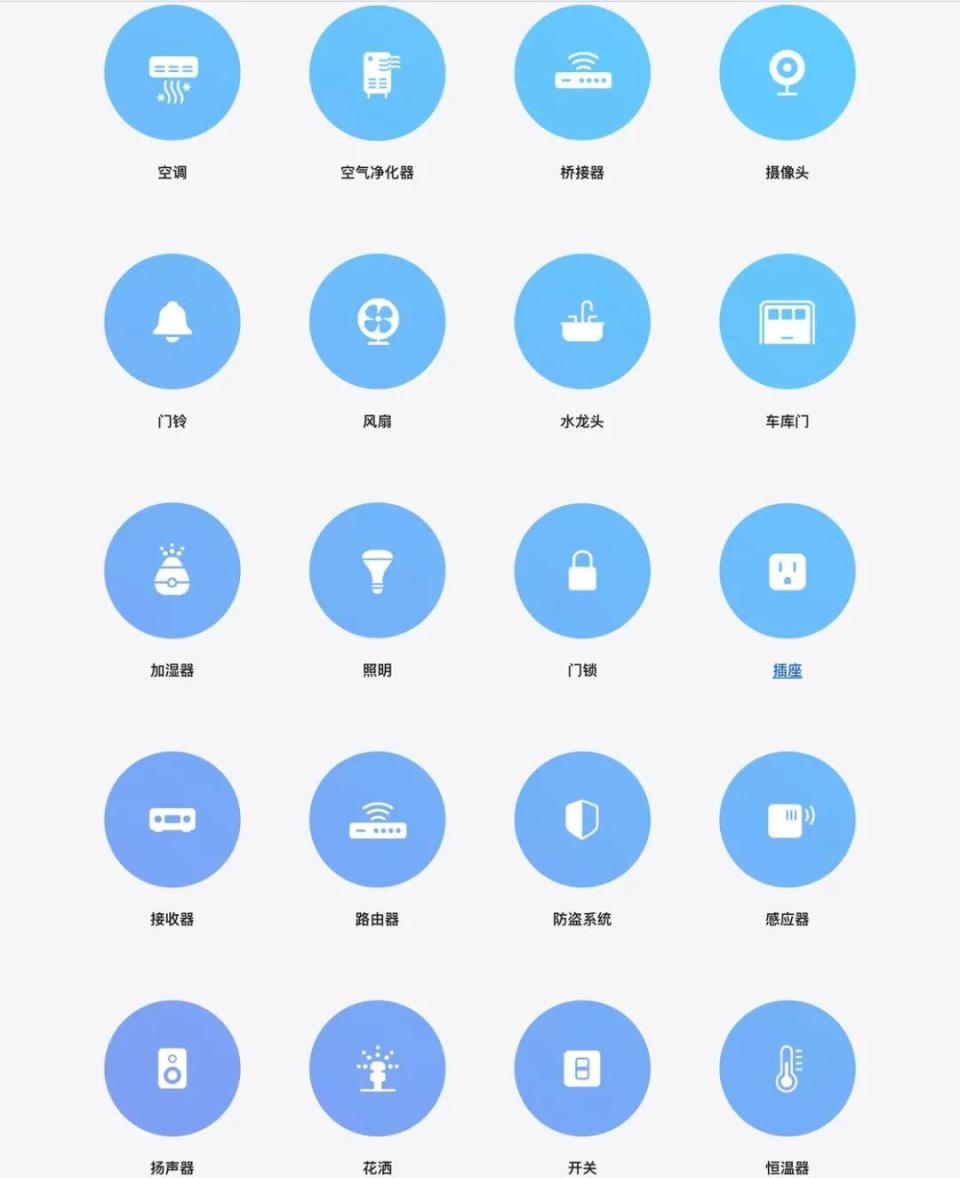Click the 风扇 fan icon
The width and height of the screenshot is (960, 1178).
[x=377, y=320]
